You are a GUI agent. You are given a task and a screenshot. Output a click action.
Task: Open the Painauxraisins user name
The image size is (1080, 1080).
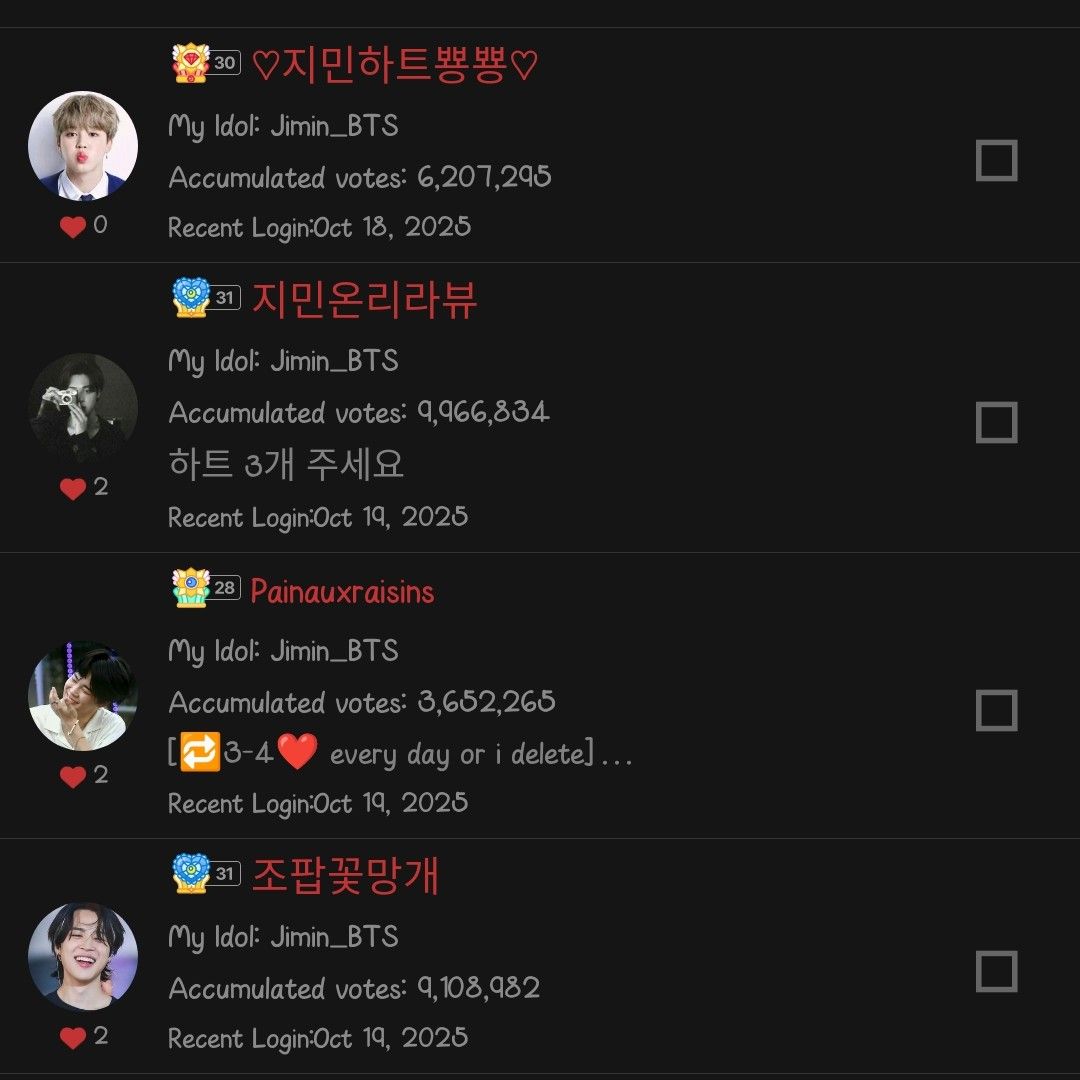click(x=342, y=591)
